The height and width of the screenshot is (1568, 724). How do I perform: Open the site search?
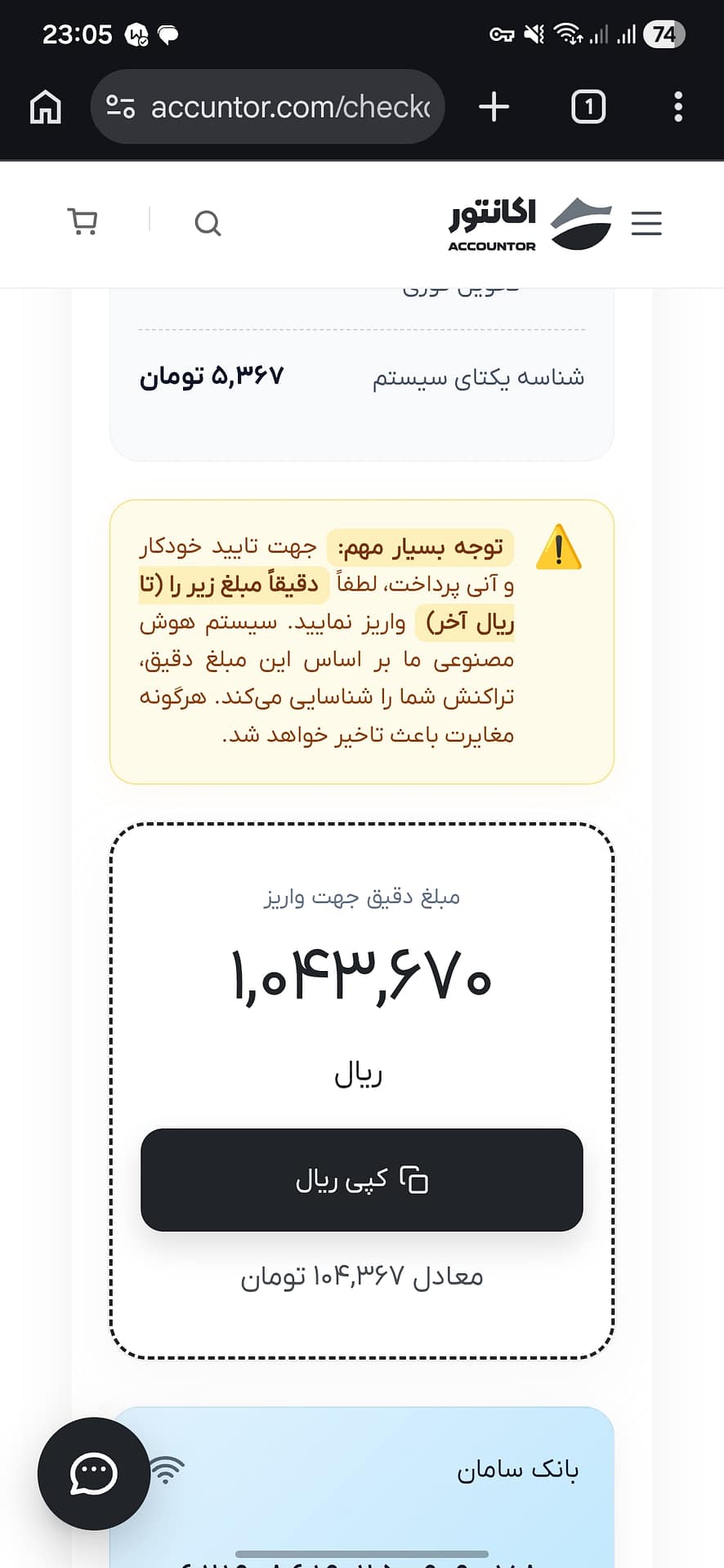click(x=208, y=223)
